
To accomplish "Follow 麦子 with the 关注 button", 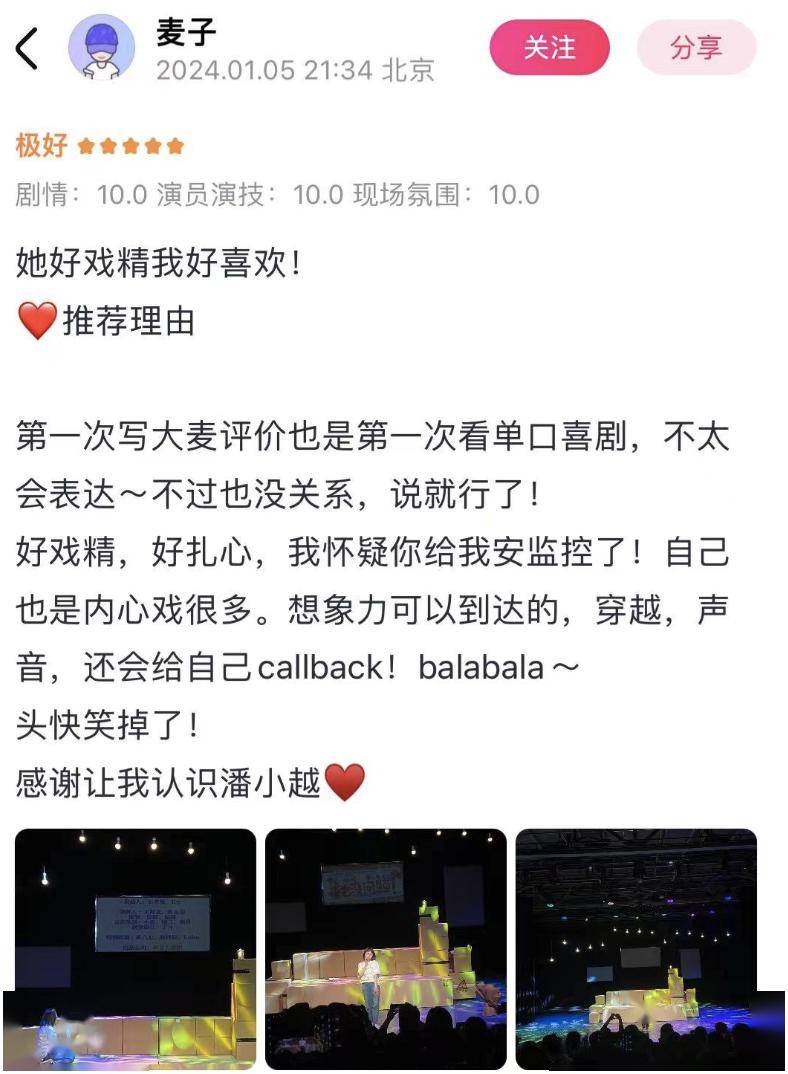I will click(549, 47).
